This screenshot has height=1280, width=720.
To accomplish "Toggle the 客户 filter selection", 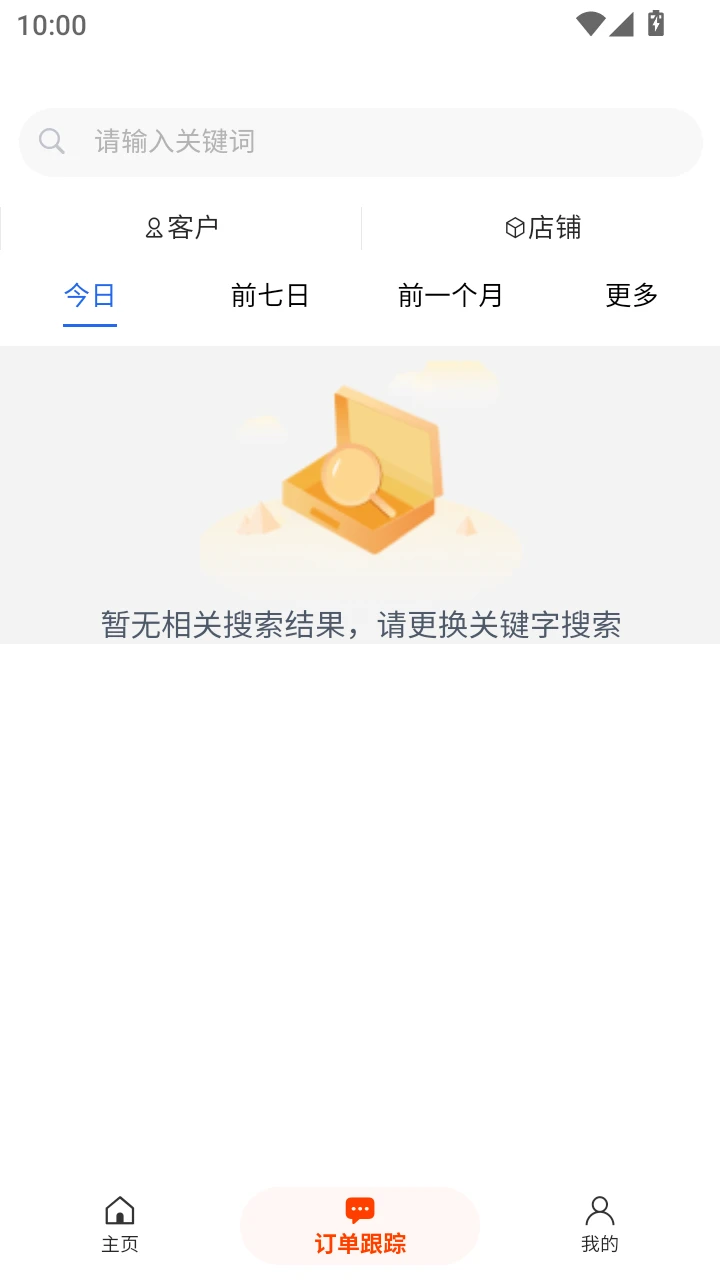I will (180, 227).
